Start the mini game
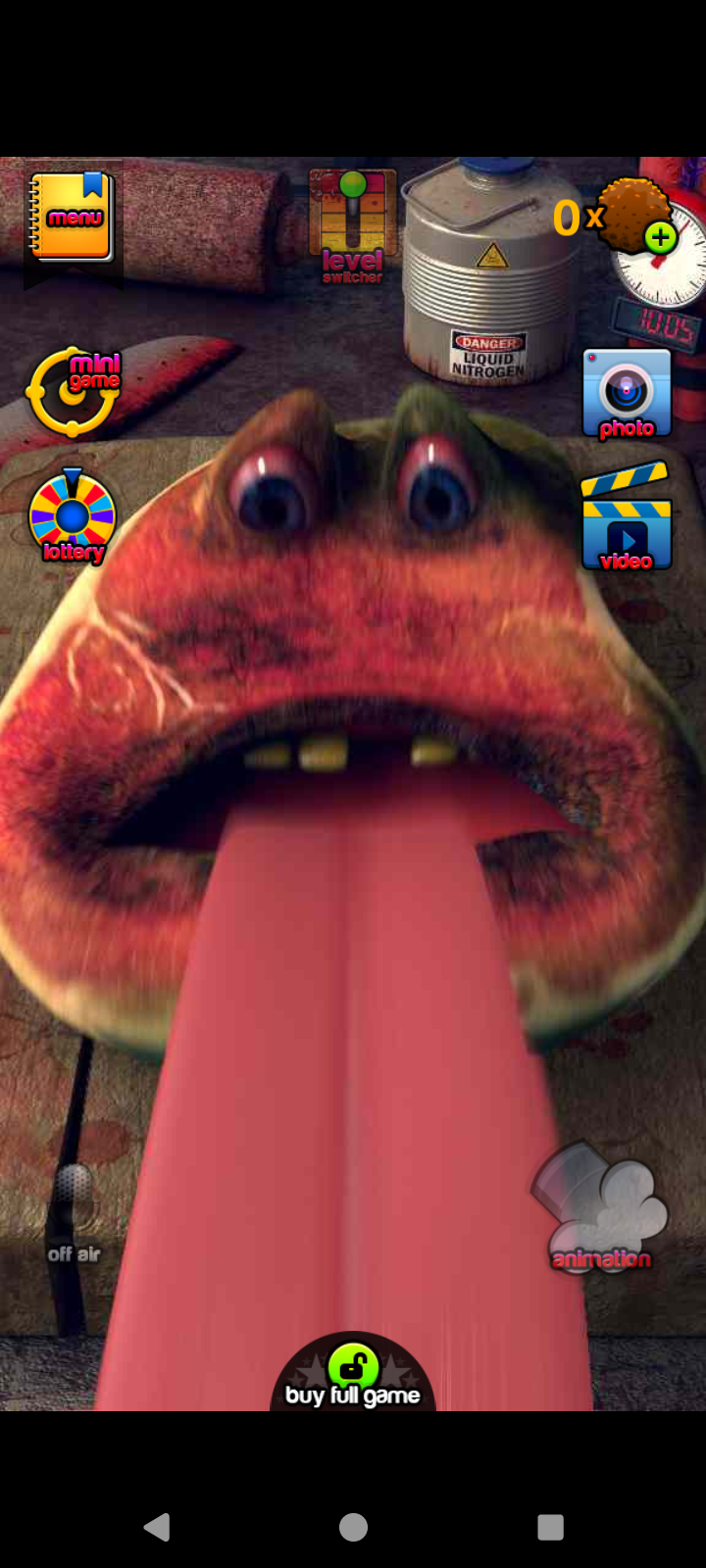Viewport: 706px width, 1568px height. point(75,391)
